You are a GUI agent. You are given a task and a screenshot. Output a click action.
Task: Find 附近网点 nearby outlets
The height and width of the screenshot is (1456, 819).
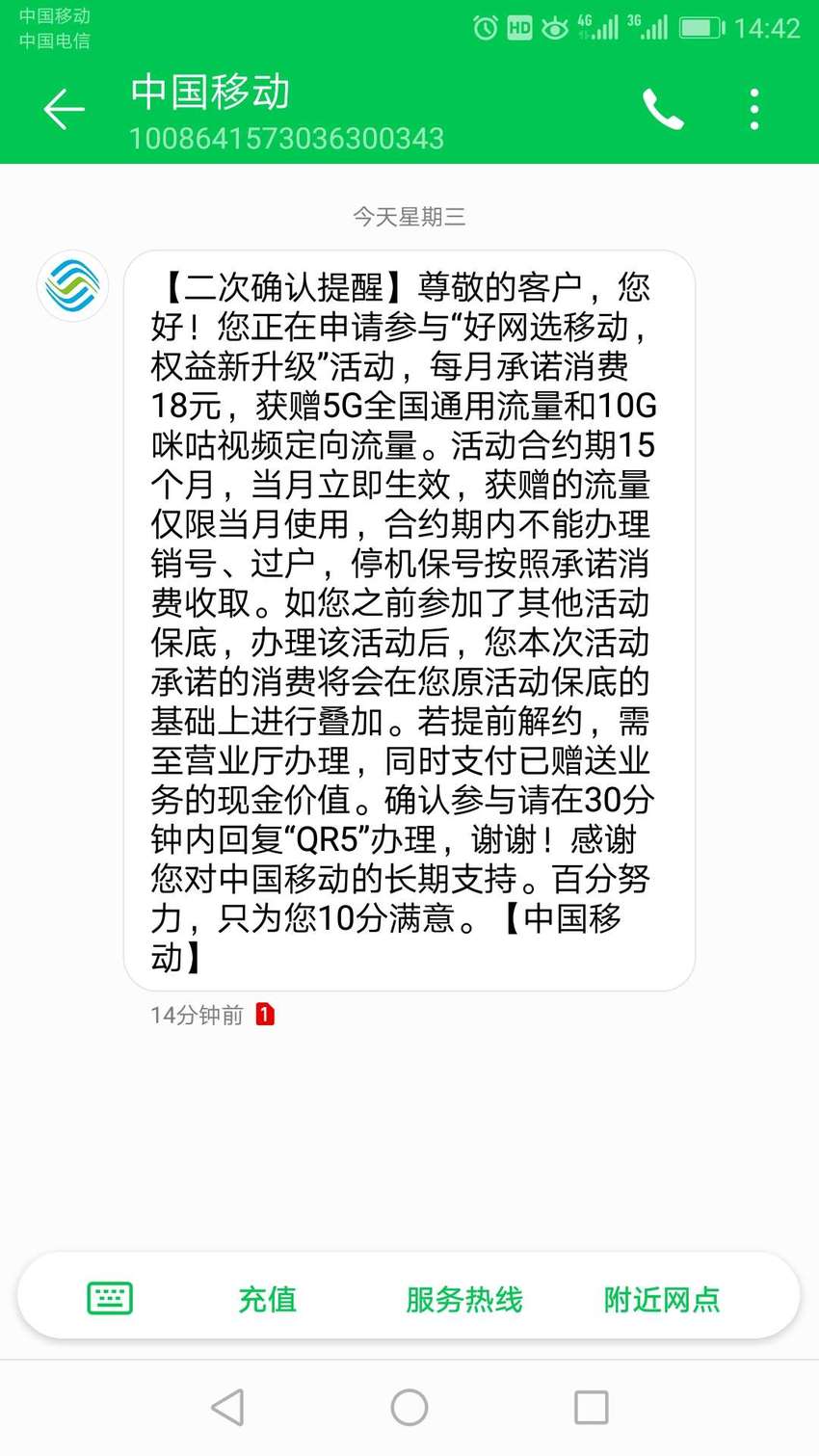coord(662,1299)
